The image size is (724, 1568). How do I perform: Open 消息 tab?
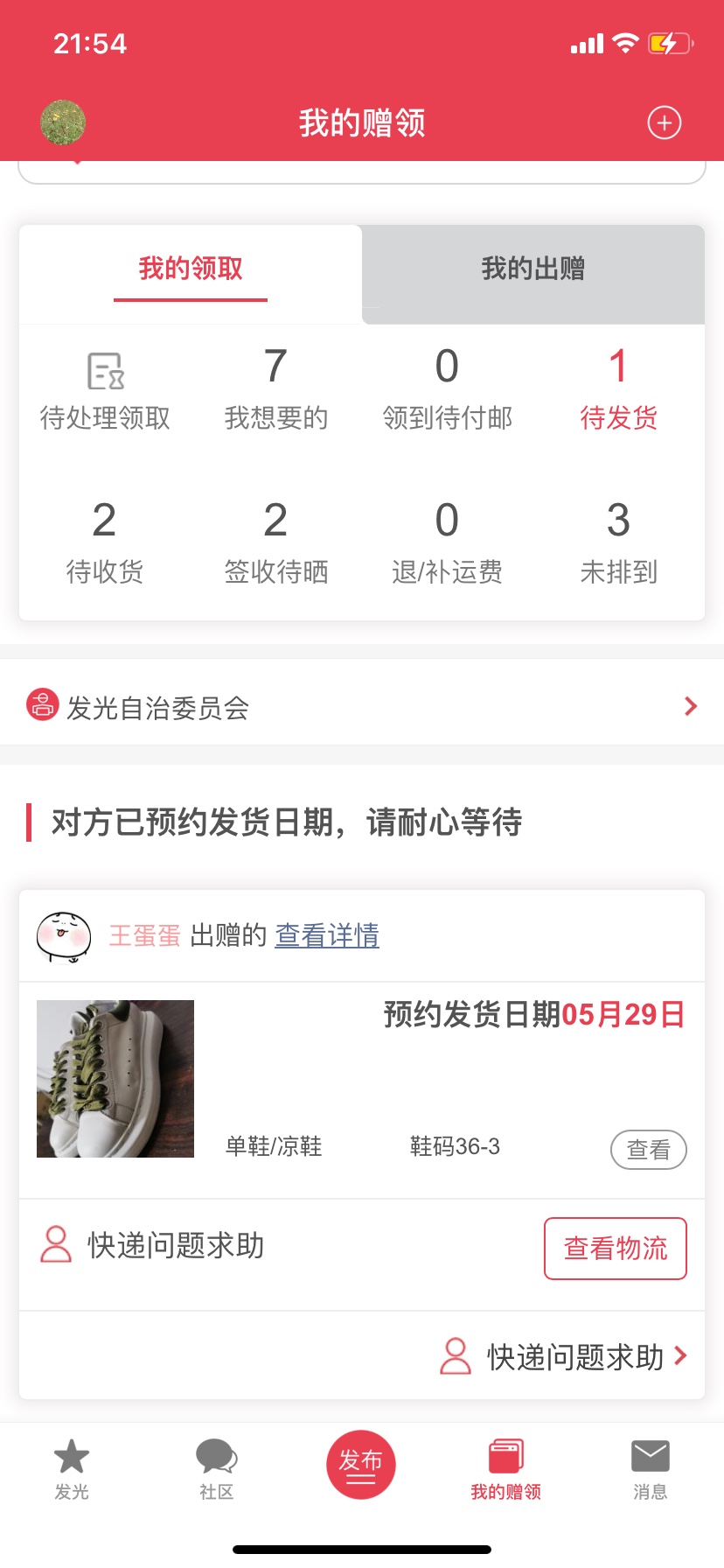click(650, 1471)
